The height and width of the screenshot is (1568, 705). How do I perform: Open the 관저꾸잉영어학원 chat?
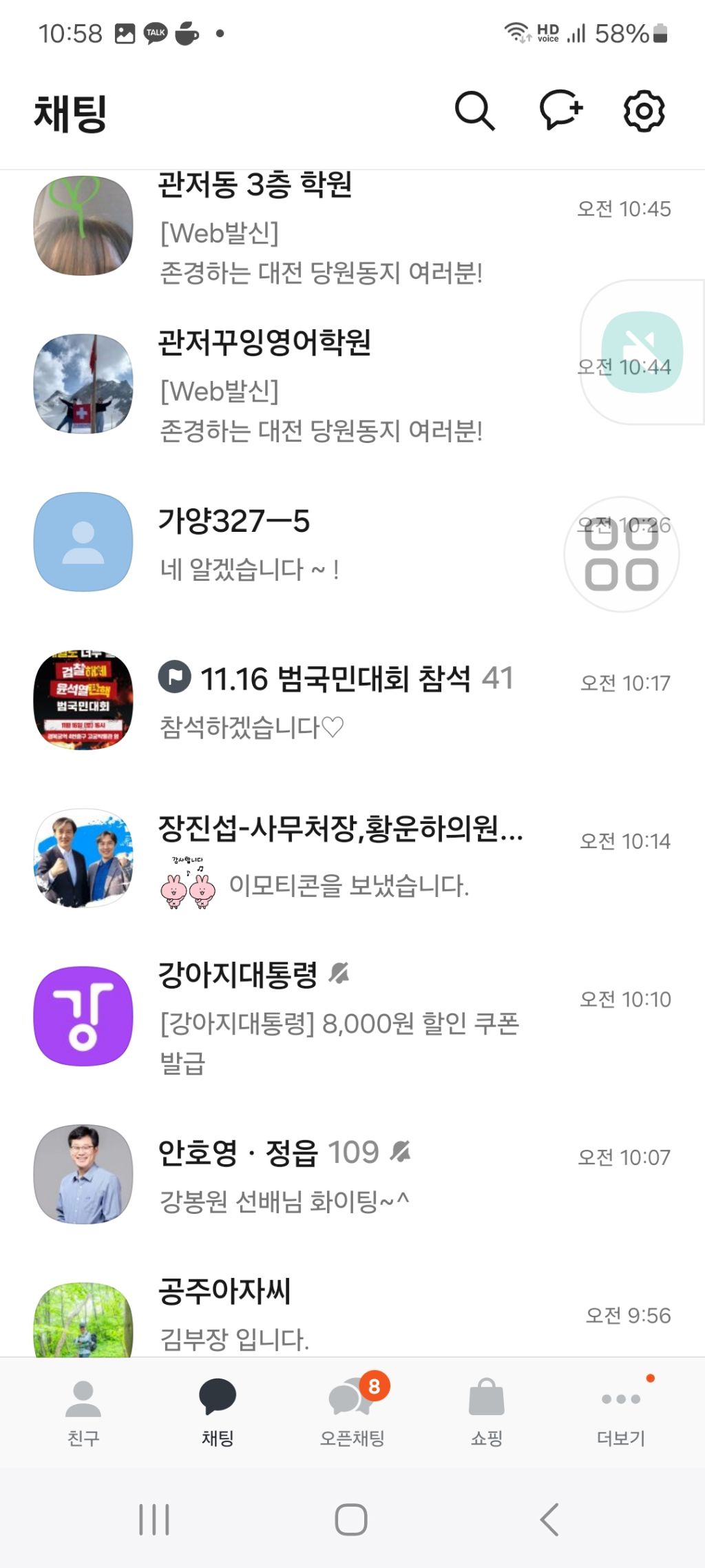point(324,386)
